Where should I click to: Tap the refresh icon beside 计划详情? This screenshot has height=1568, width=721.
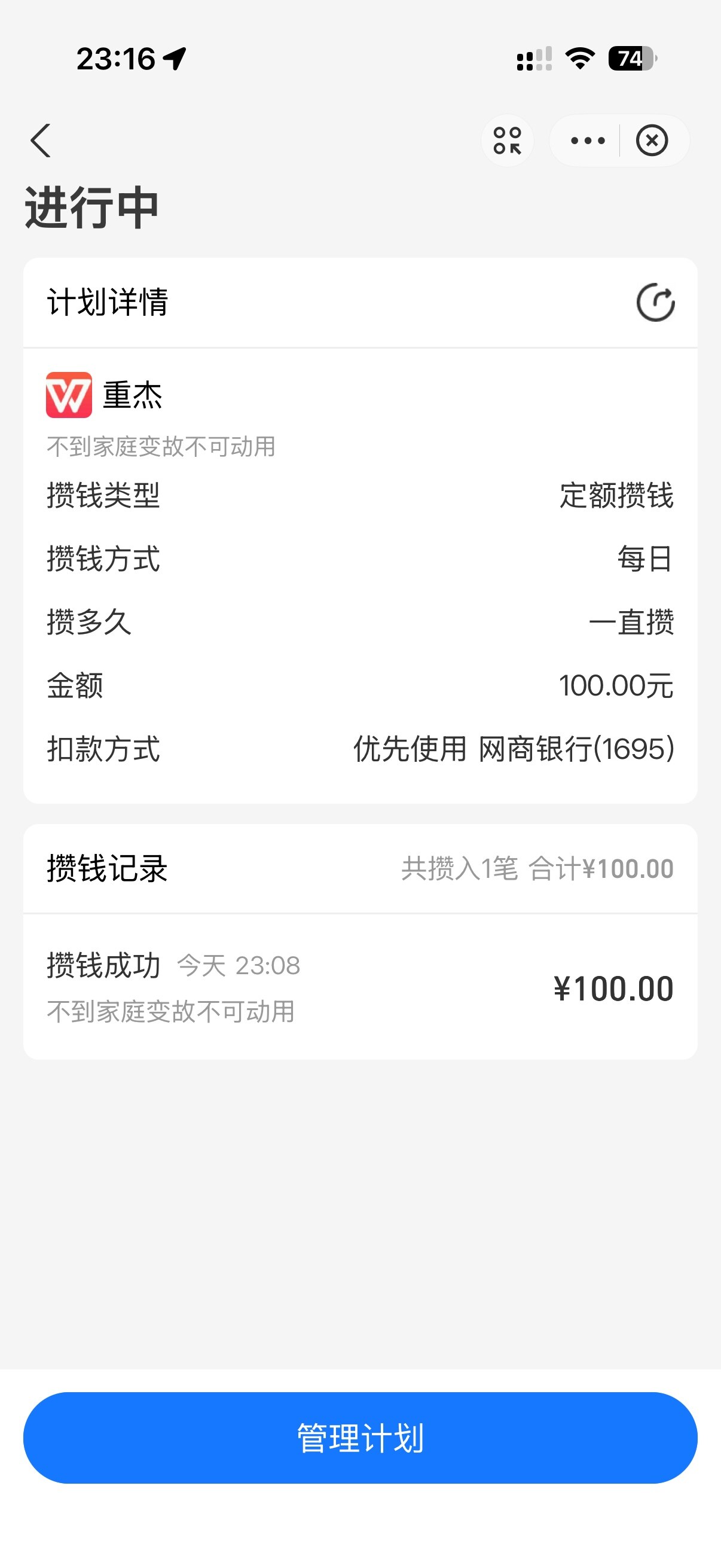click(655, 303)
